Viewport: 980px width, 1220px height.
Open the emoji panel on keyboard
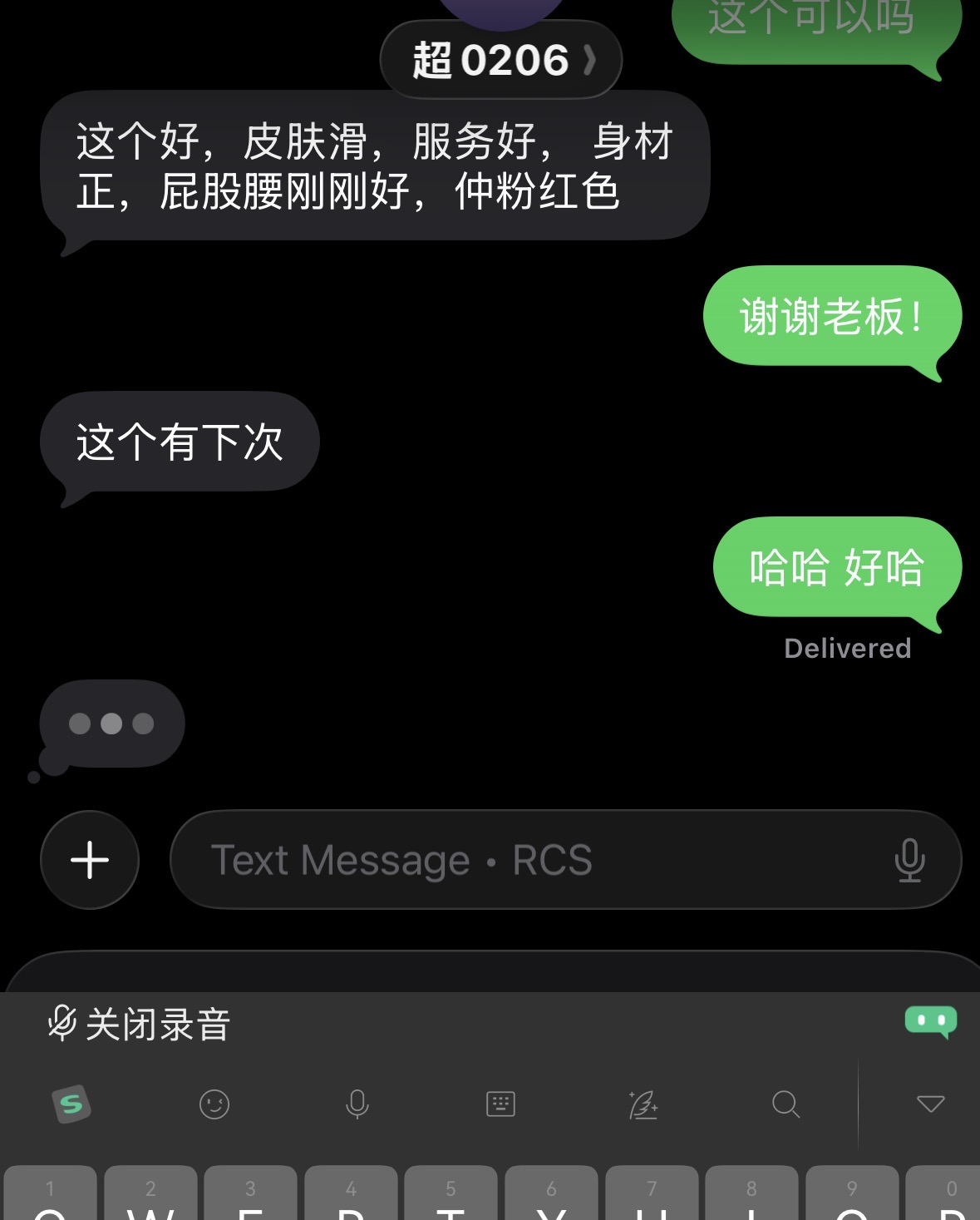pyautogui.click(x=214, y=1104)
